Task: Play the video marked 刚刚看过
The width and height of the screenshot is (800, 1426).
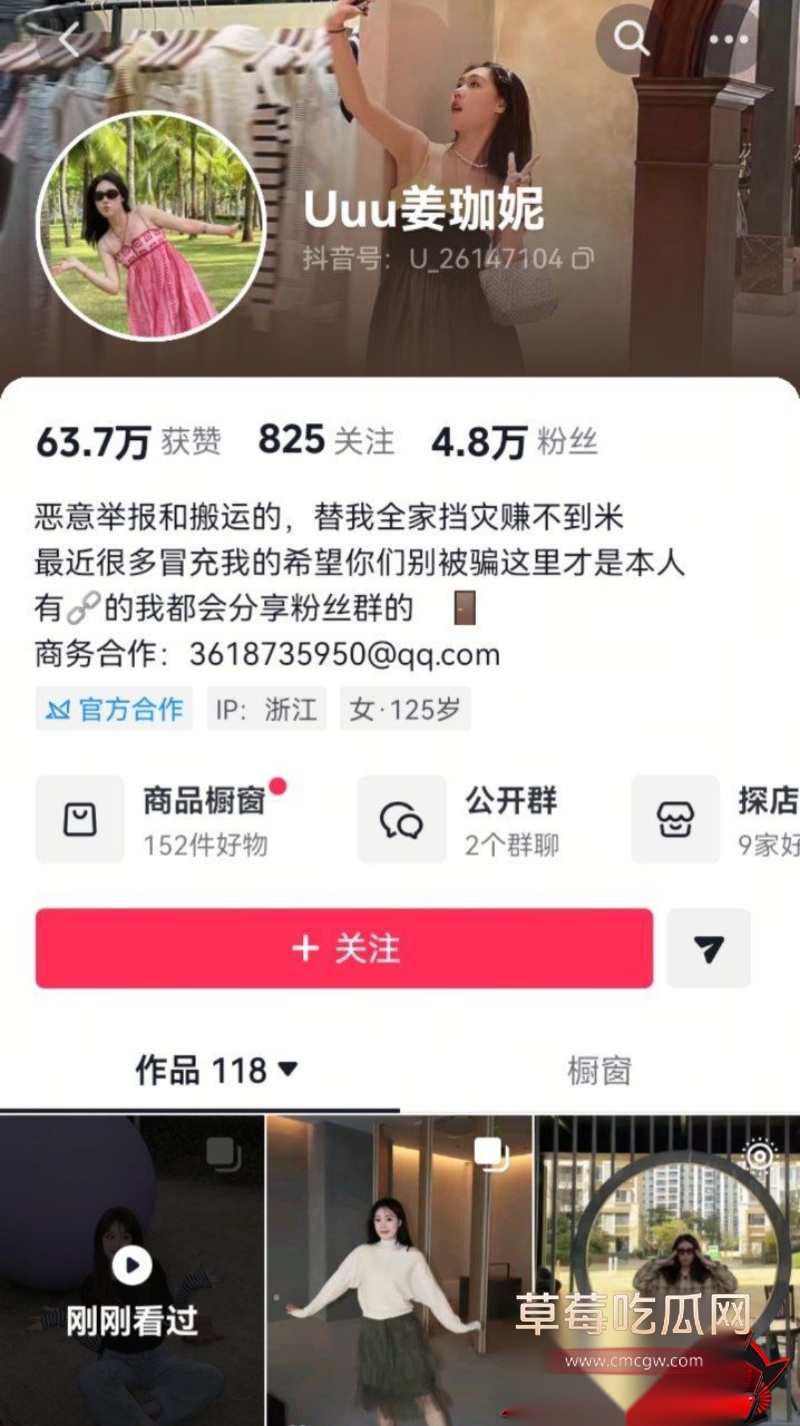Action: pyautogui.click(x=132, y=1270)
